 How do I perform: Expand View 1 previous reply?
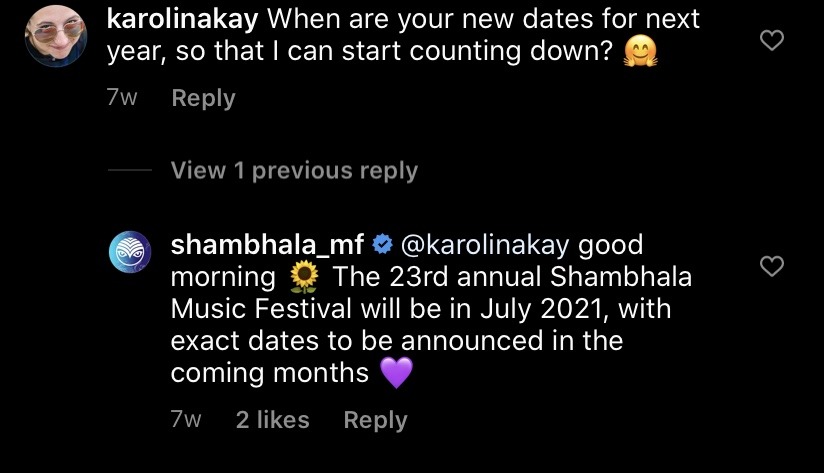pyautogui.click(x=294, y=171)
